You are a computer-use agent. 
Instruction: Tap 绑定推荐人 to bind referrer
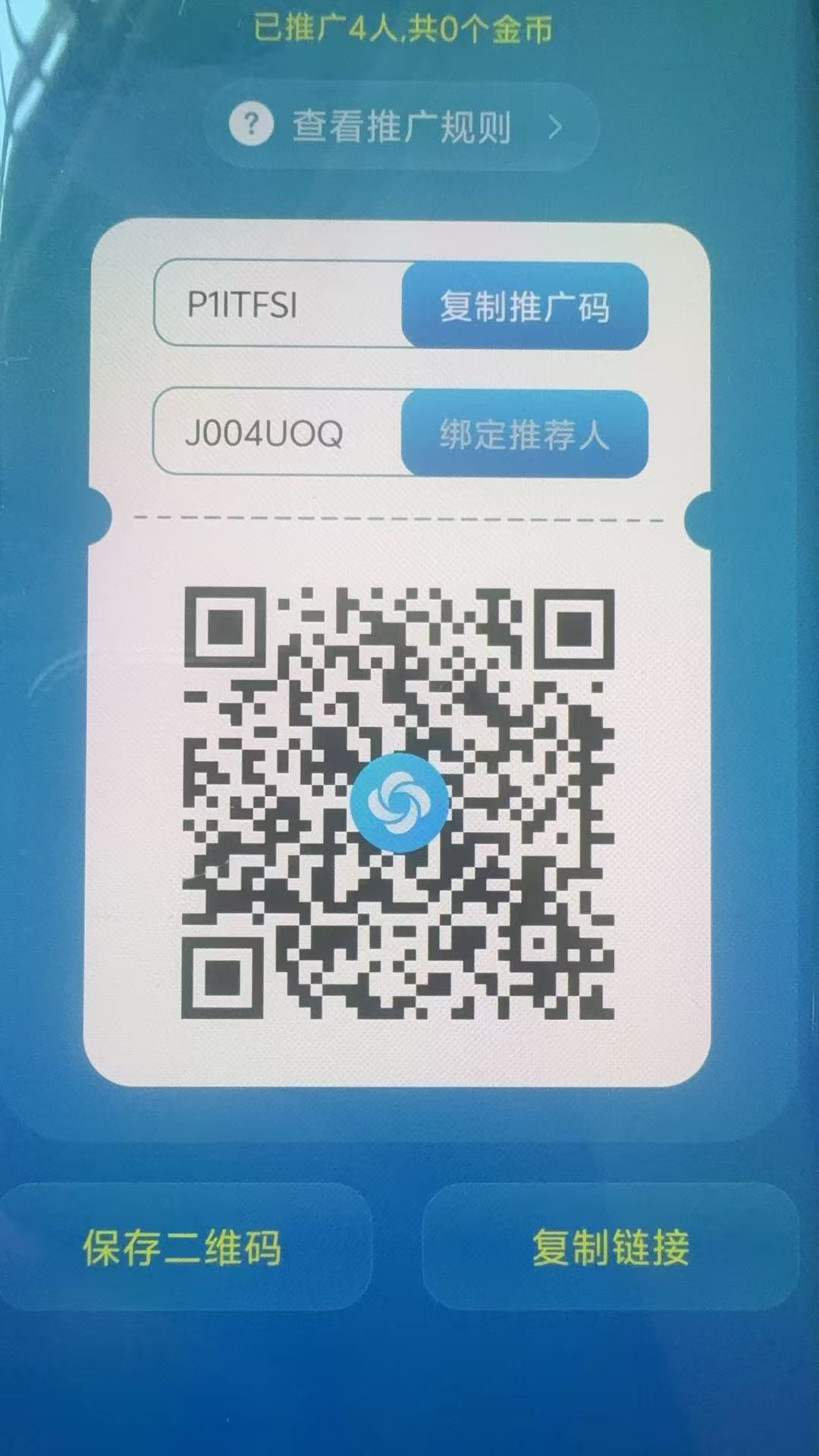pyautogui.click(x=525, y=434)
